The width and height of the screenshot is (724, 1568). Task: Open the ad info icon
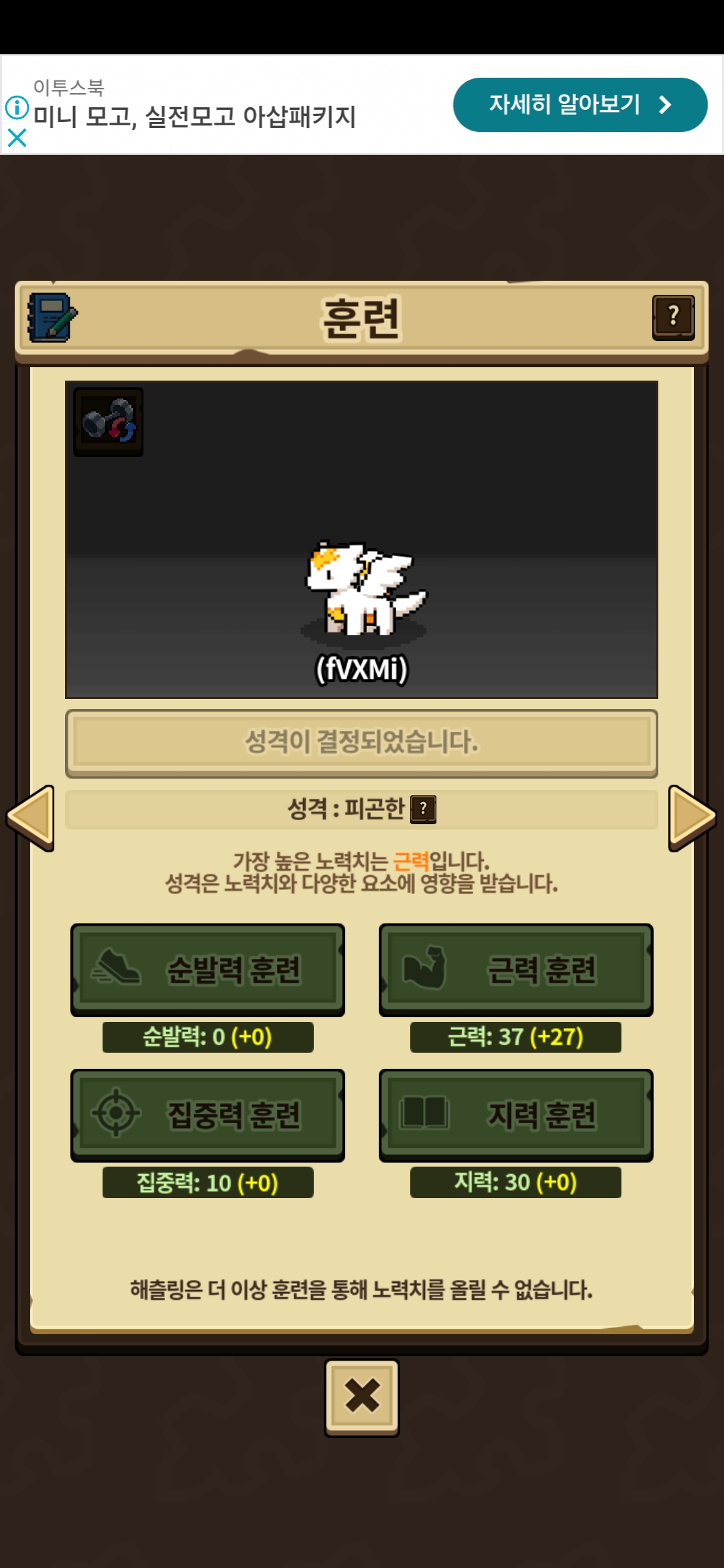point(17,107)
